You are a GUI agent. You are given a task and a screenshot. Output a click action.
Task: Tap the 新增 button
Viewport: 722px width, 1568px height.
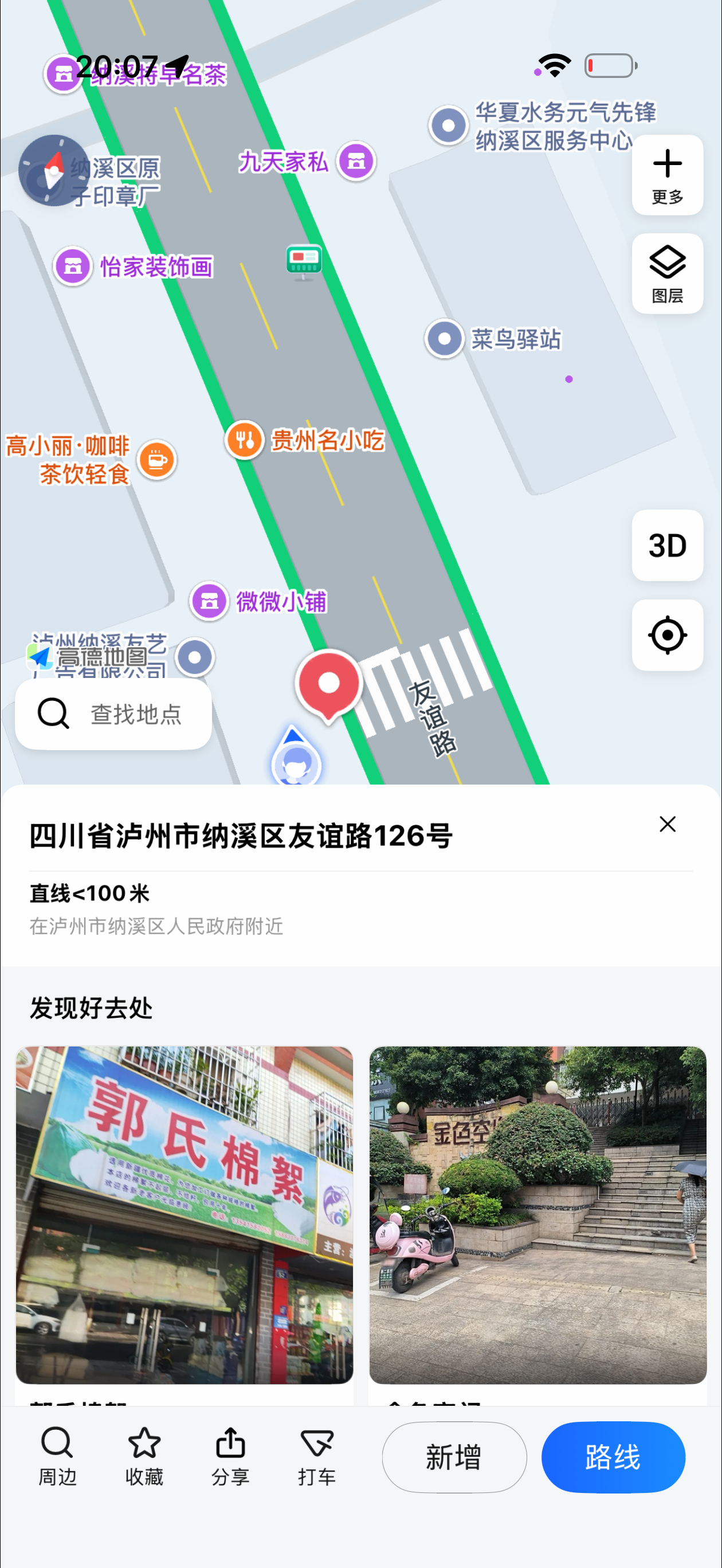pyautogui.click(x=454, y=1457)
